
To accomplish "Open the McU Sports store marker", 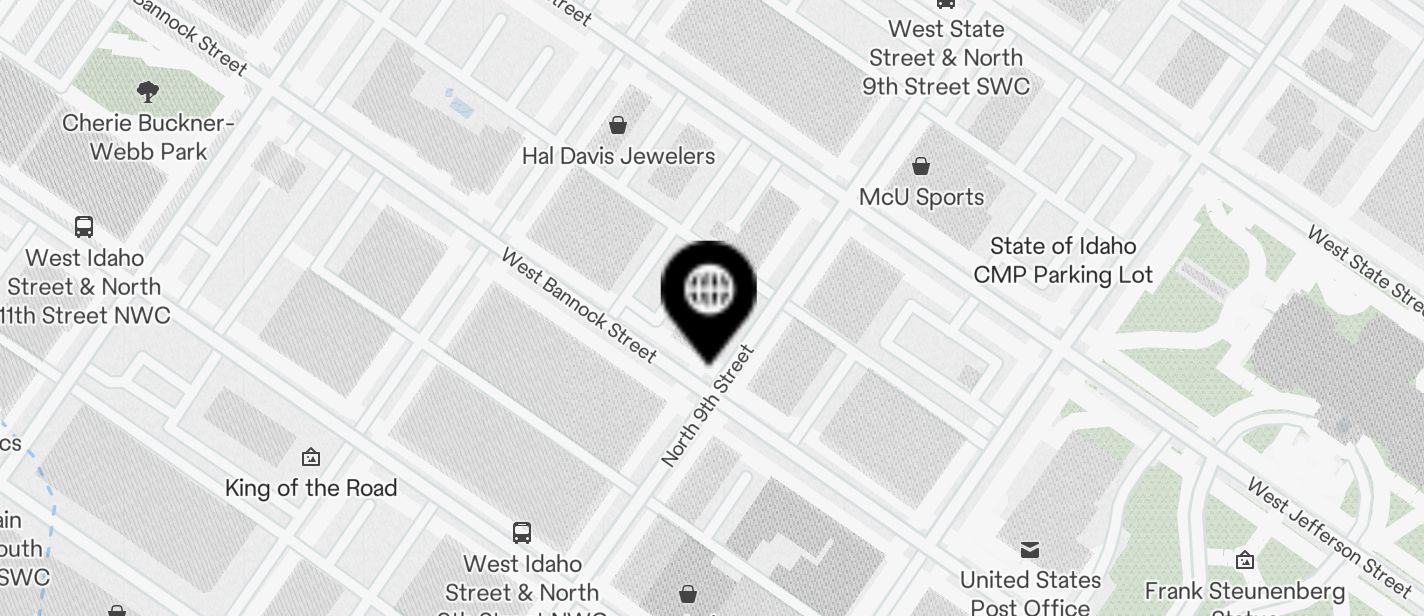I will [921, 166].
